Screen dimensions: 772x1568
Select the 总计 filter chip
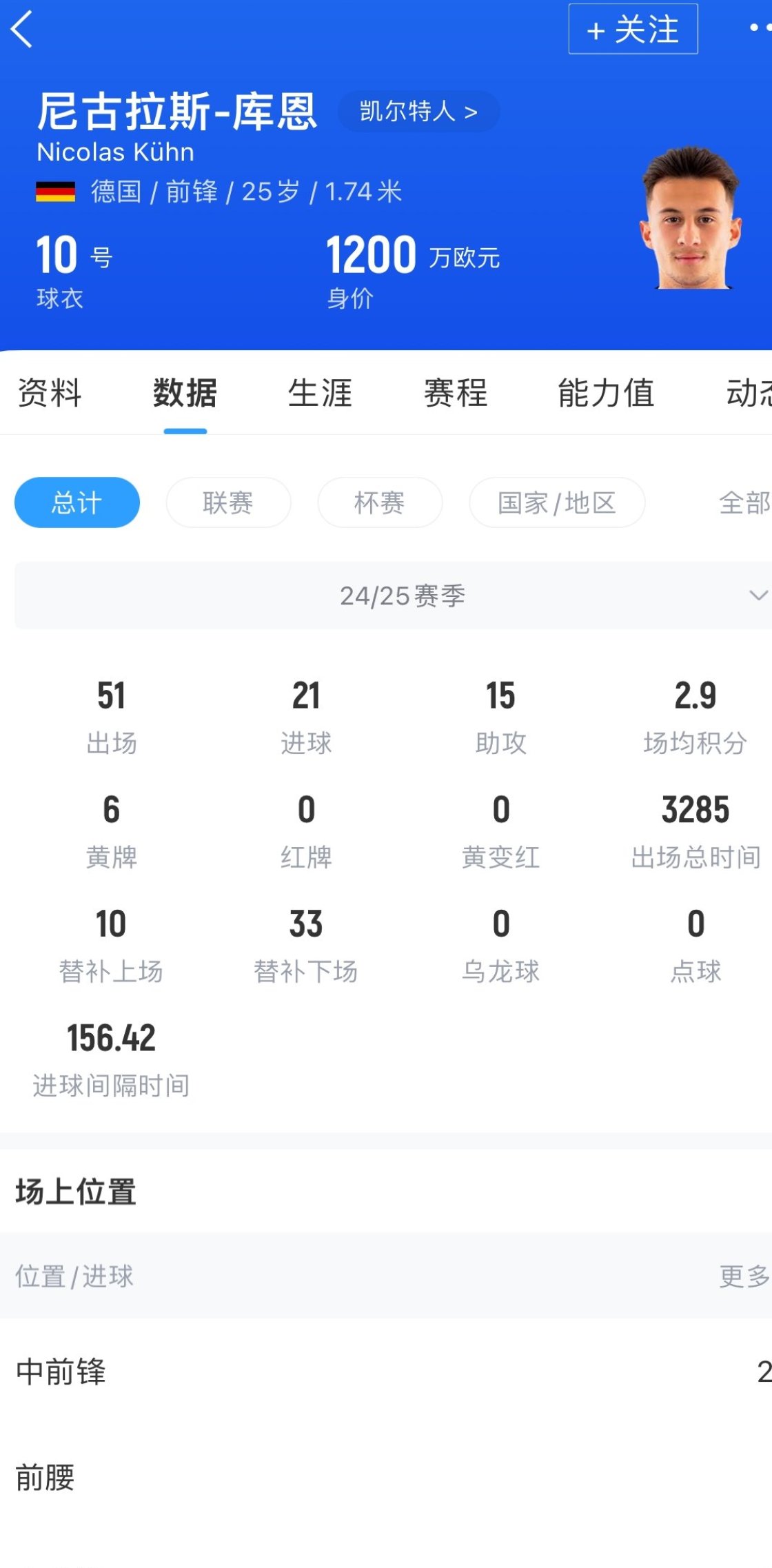pos(77,502)
